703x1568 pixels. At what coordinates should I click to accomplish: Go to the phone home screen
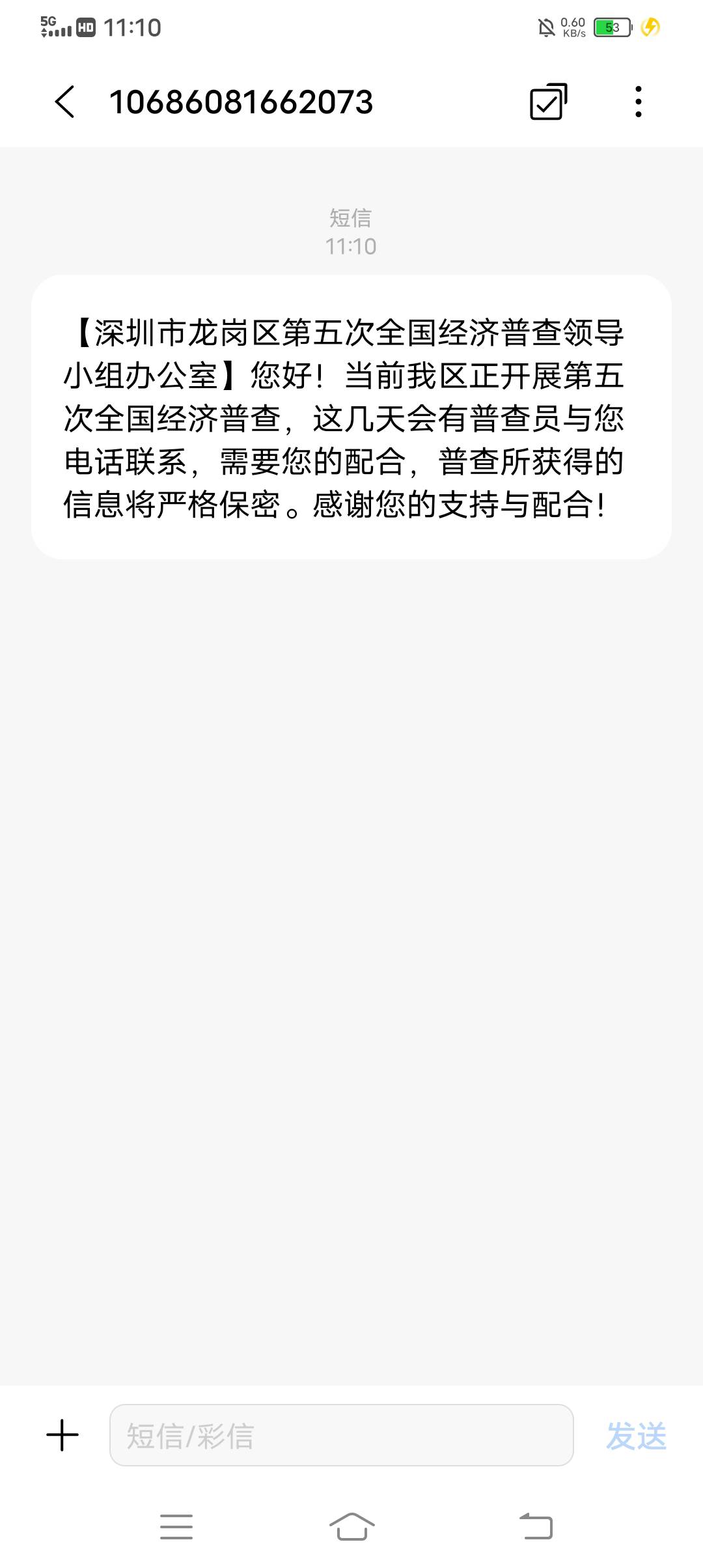(x=351, y=1526)
